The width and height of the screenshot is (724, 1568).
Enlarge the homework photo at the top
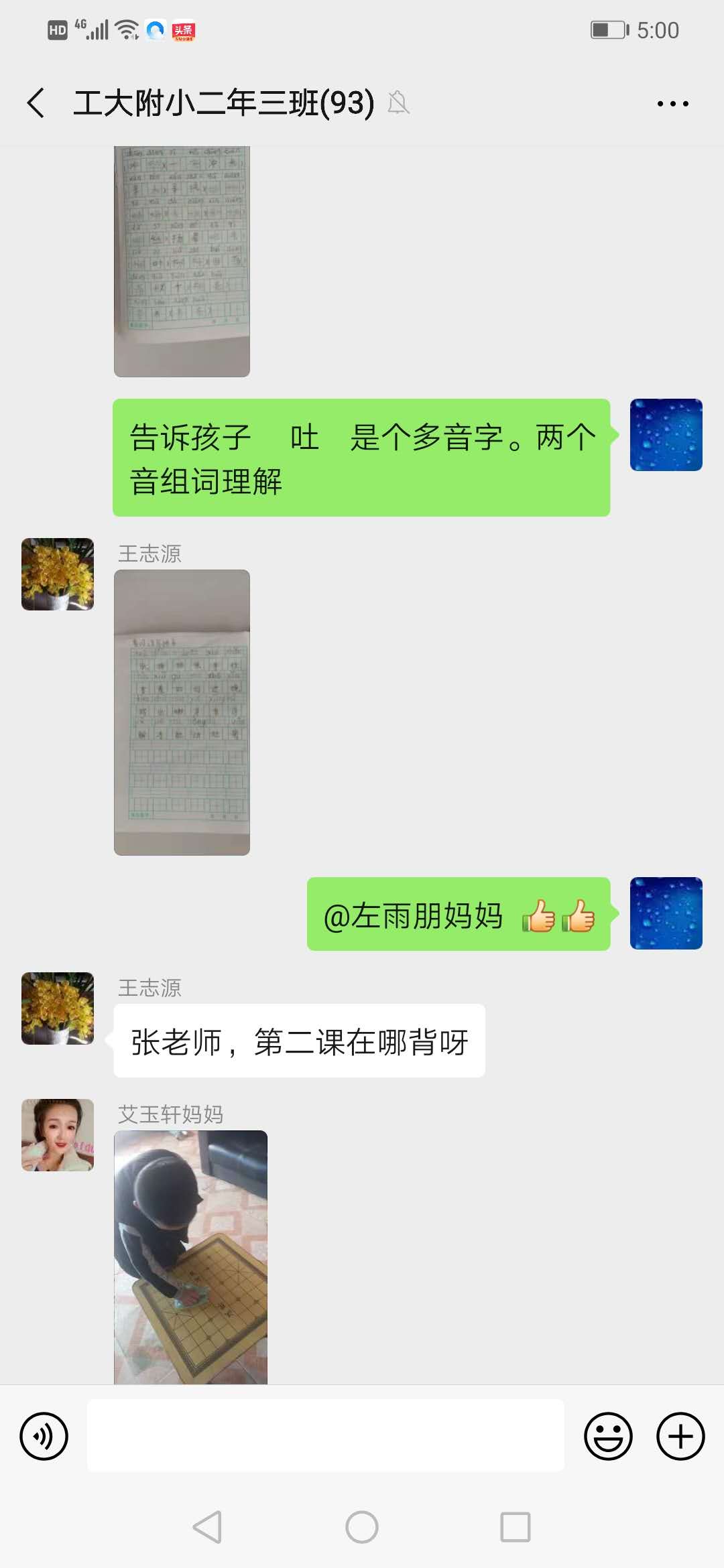182,261
